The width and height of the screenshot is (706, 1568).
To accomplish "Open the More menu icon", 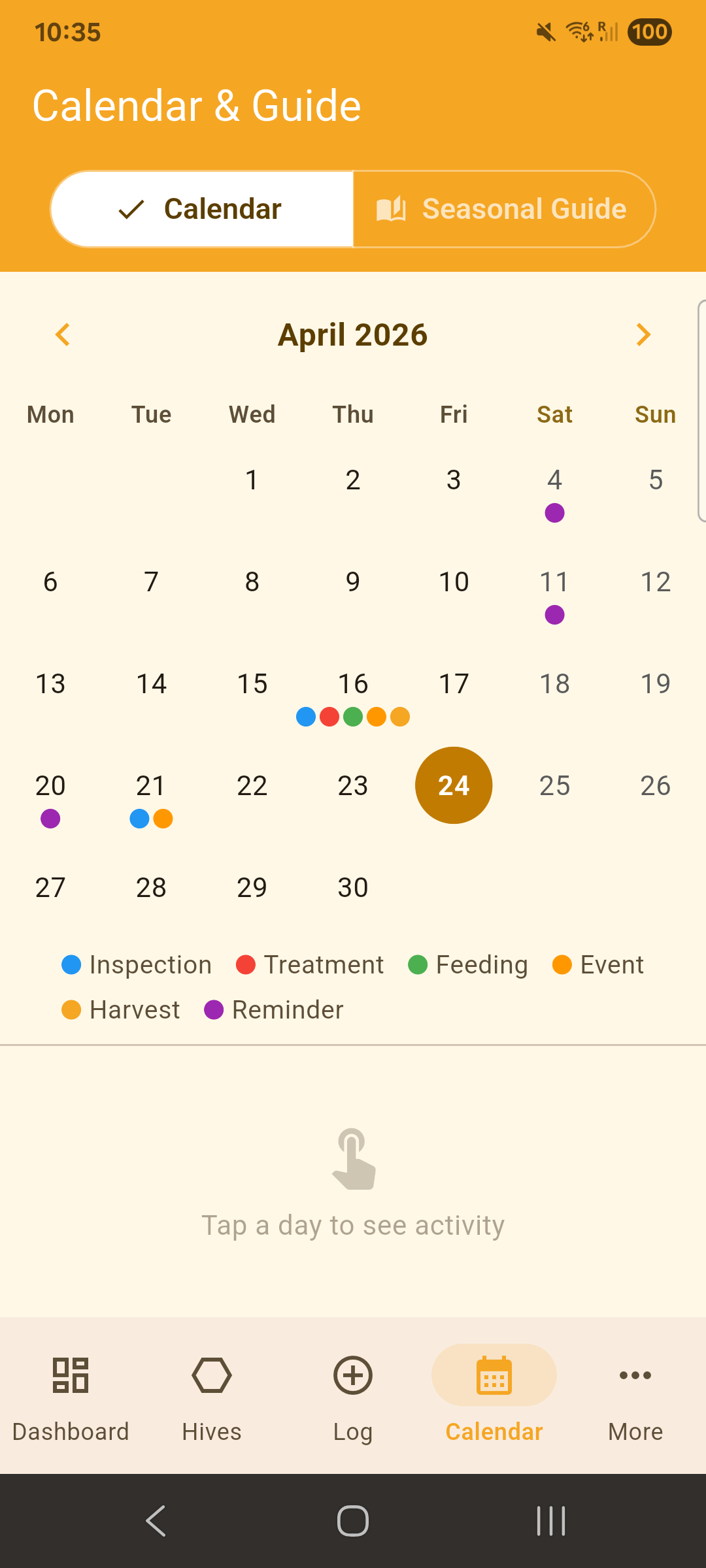I will click(635, 1375).
